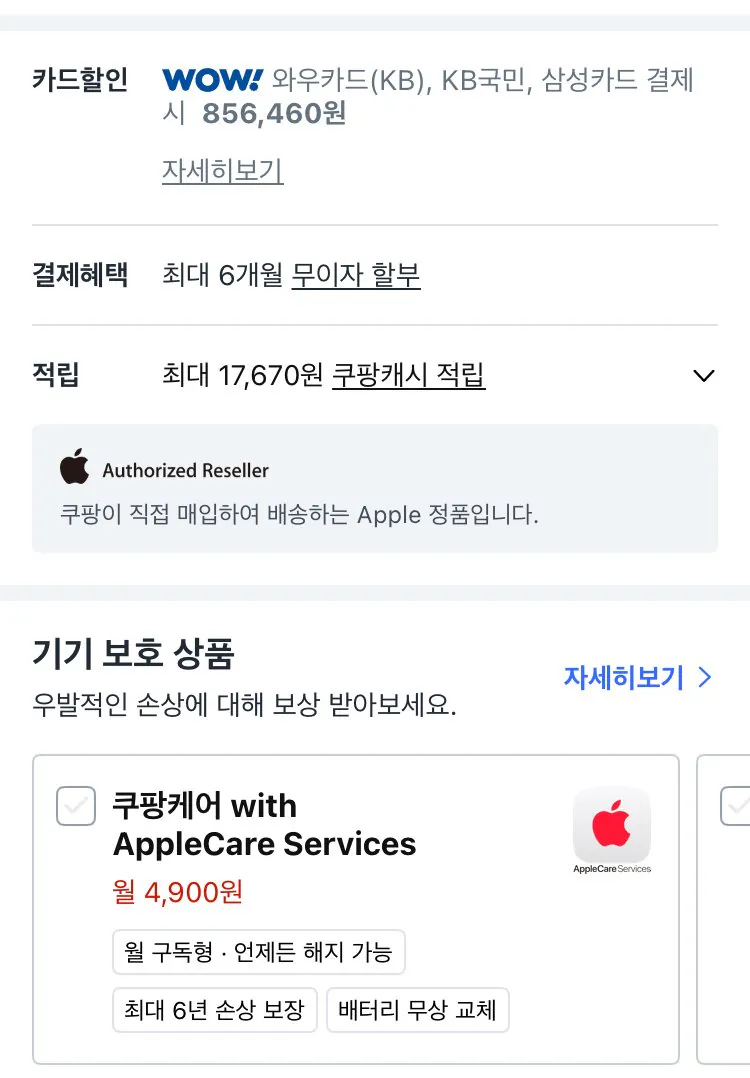Open the 쿠팡캐시 적립 underlined link
Viewport: 750px width, 1078px height.
coord(409,374)
